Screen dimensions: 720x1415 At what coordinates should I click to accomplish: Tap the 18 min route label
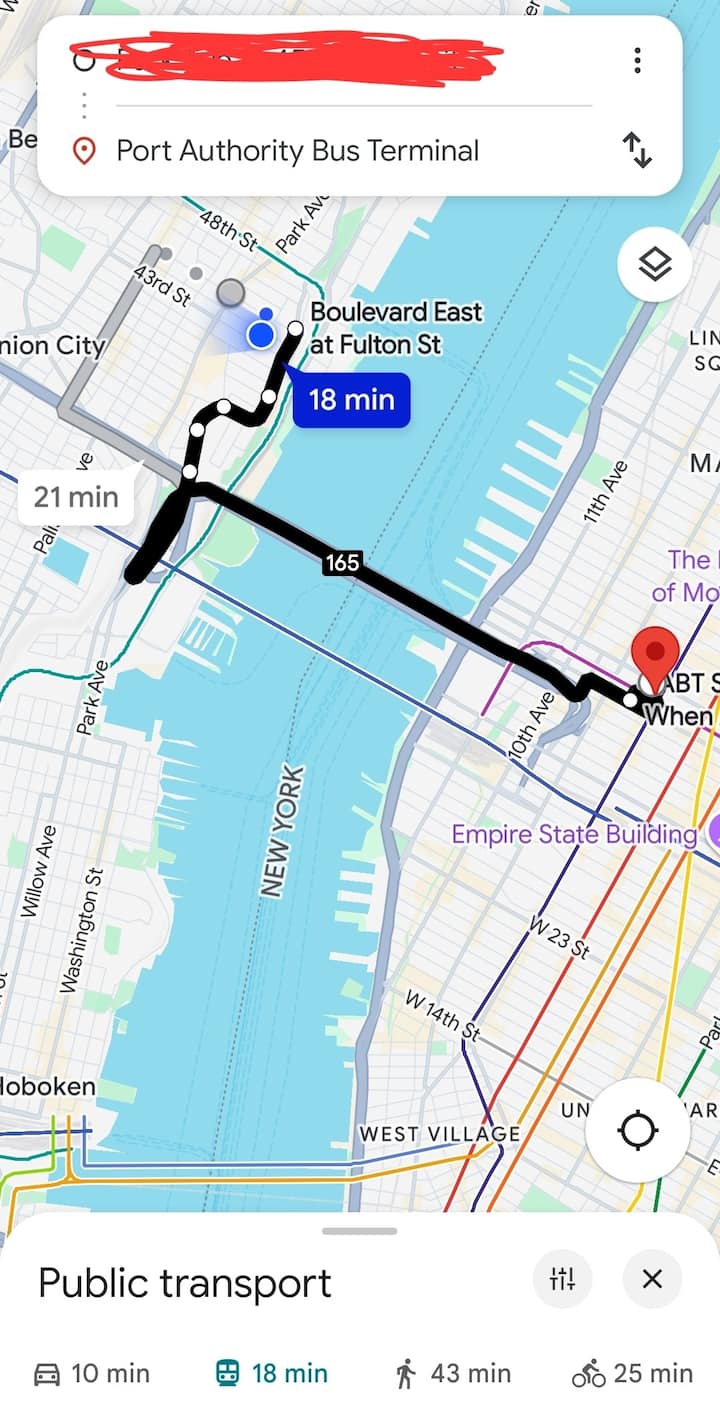click(x=351, y=400)
